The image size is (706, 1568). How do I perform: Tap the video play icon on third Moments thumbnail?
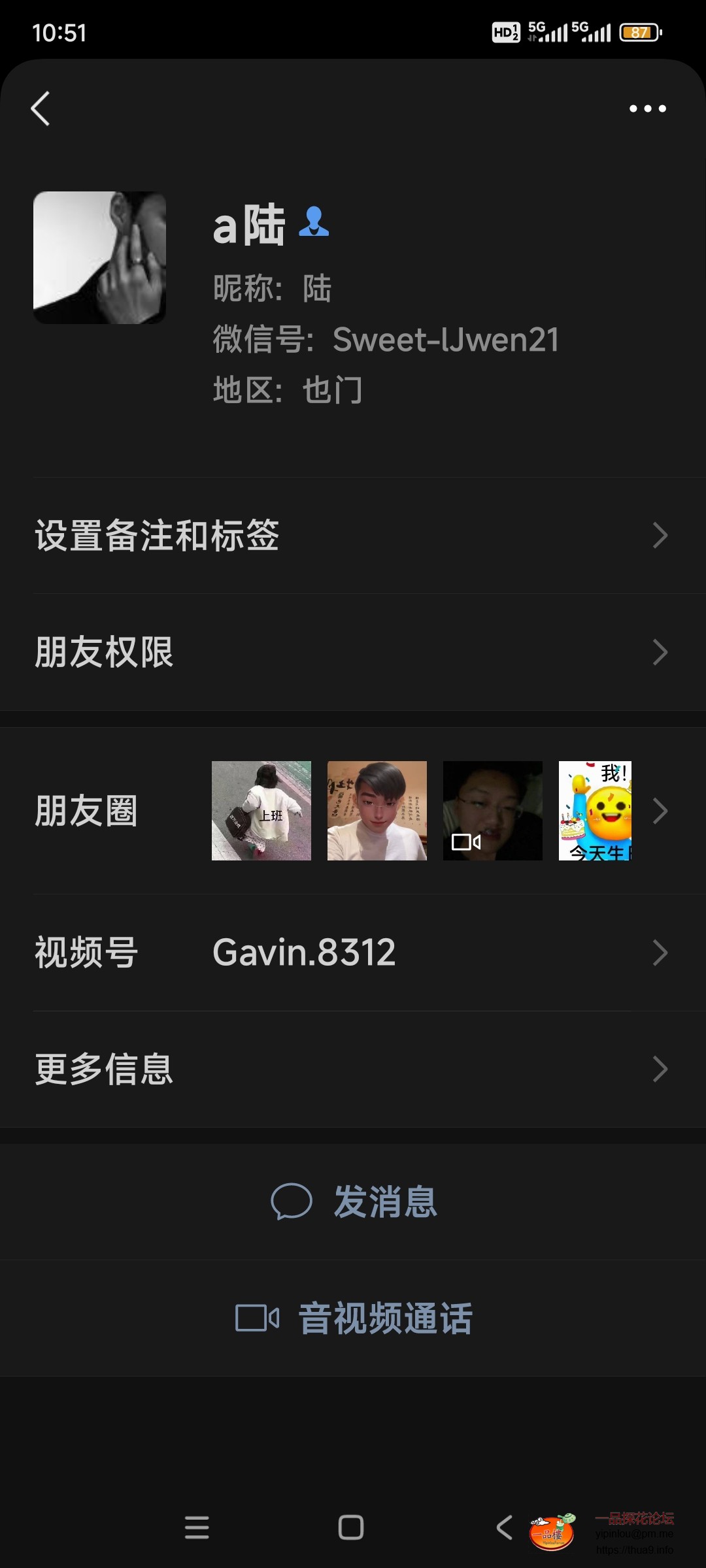coord(465,843)
